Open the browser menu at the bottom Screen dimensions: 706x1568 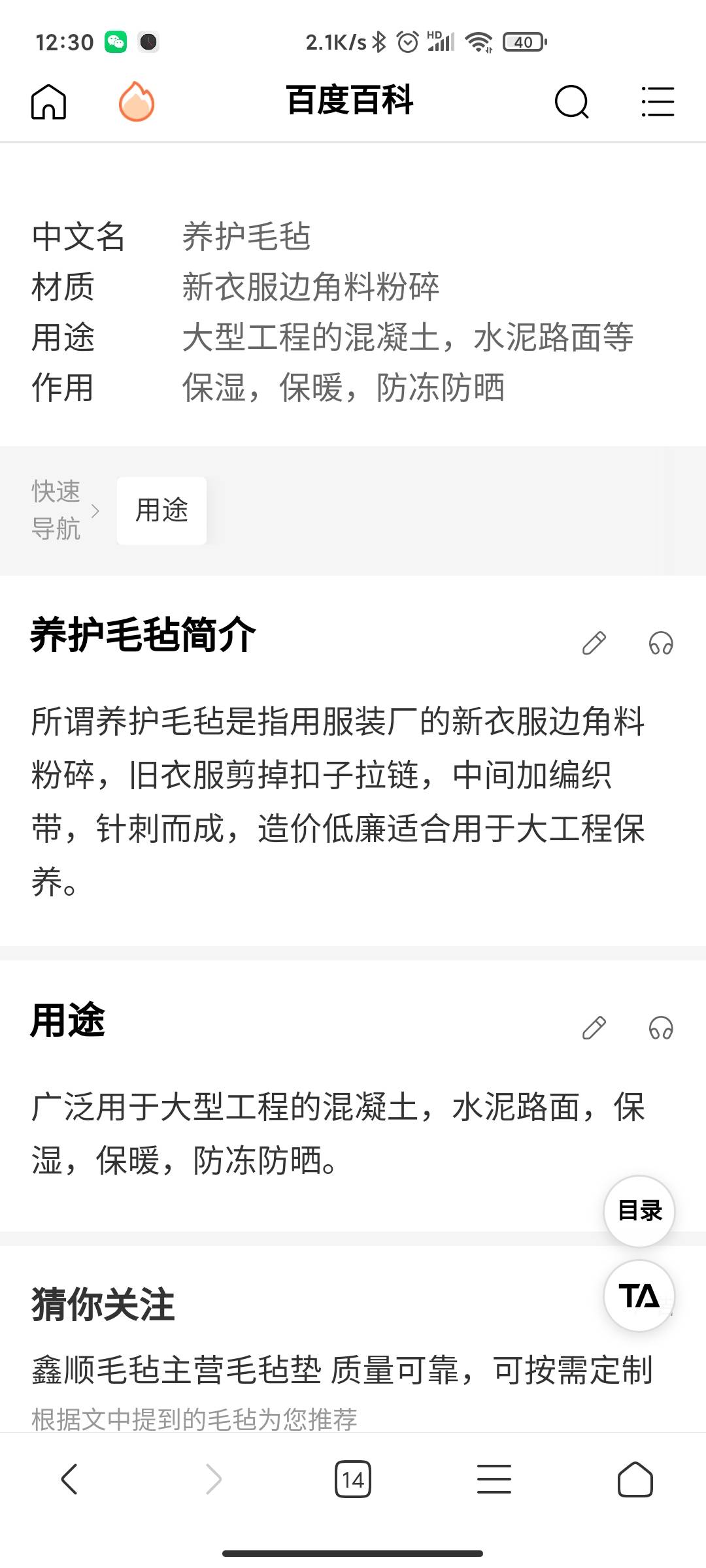[x=494, y=1479]
